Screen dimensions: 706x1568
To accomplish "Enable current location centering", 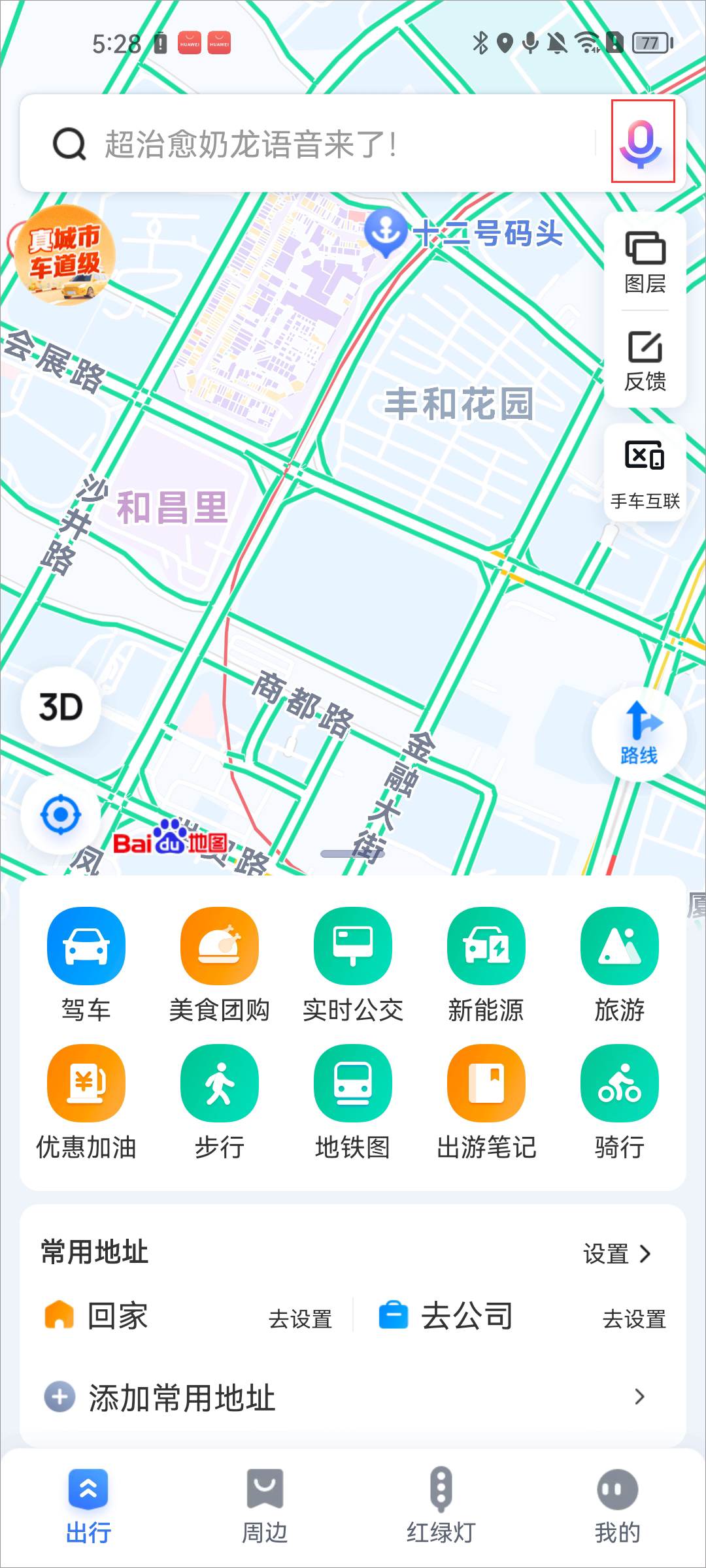I will pos(60,813).
